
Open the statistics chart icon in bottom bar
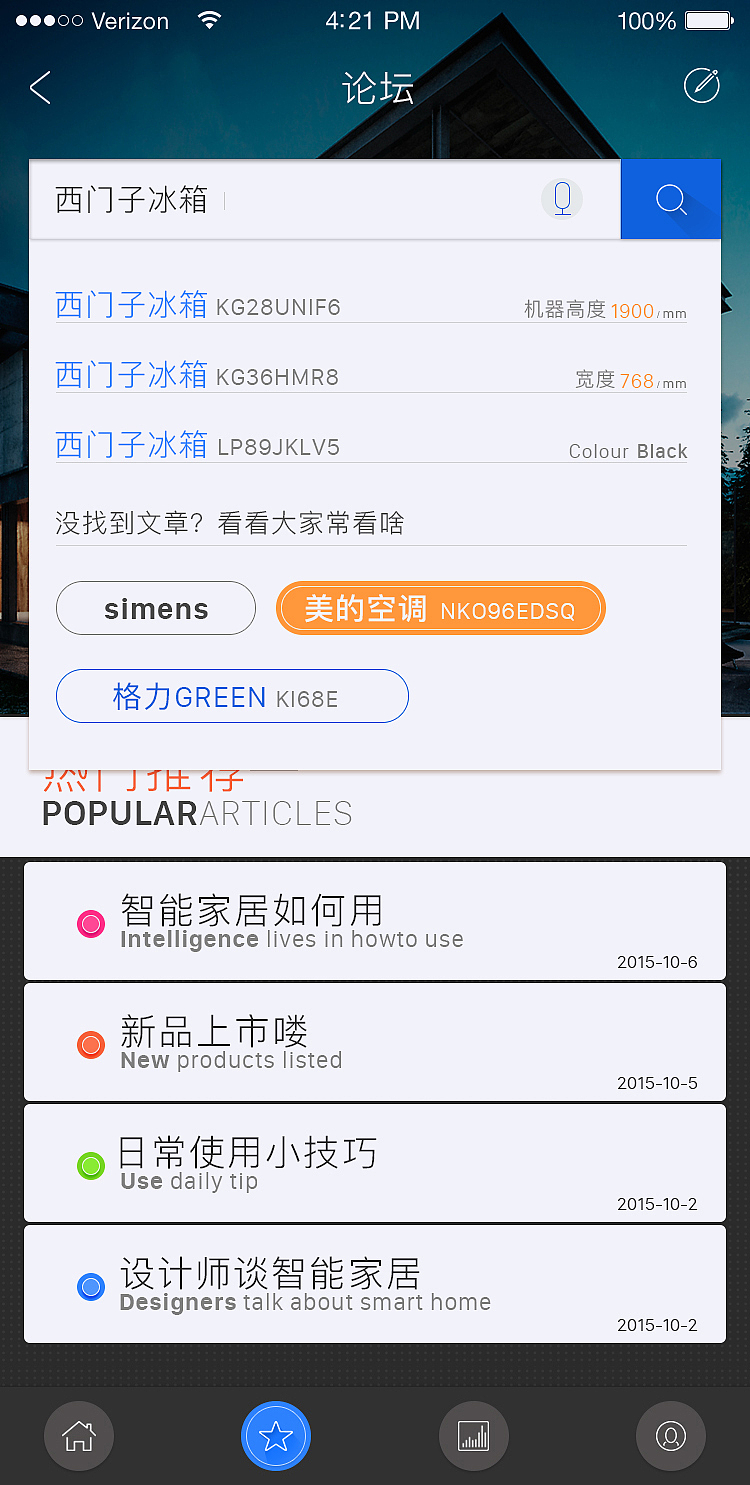(473, 1436)
